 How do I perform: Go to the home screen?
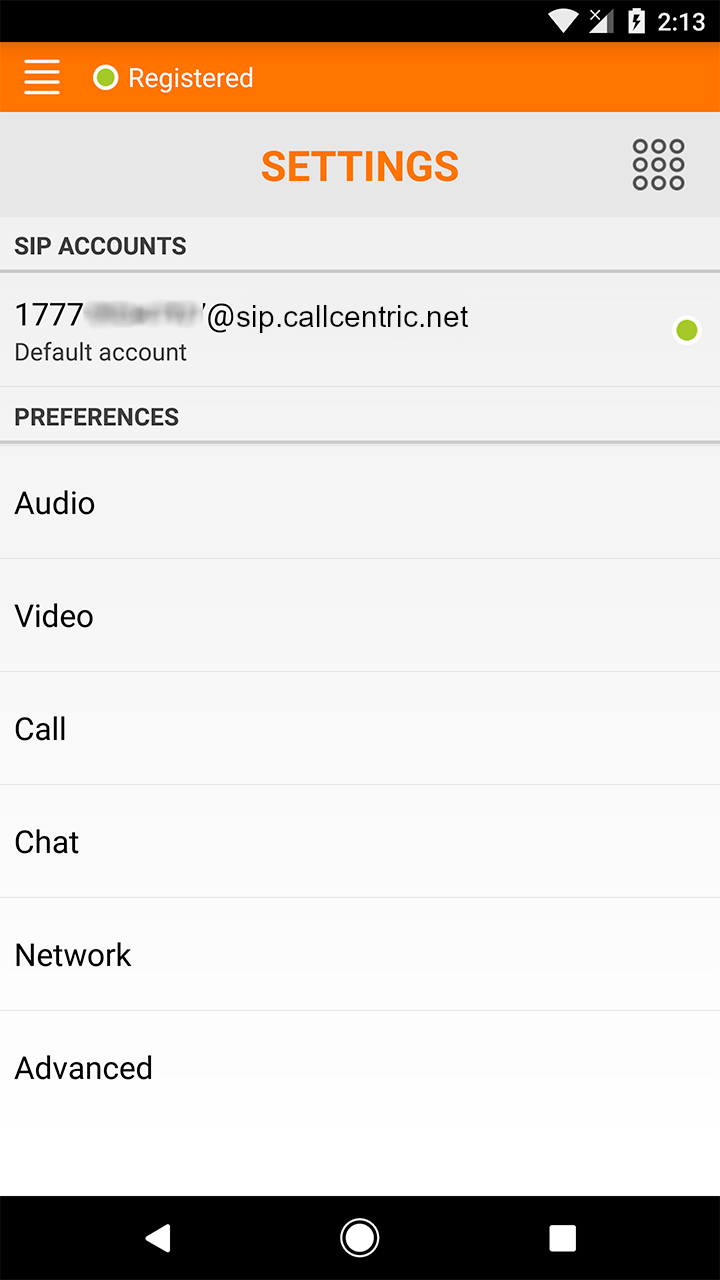[x=360, y=1238]
